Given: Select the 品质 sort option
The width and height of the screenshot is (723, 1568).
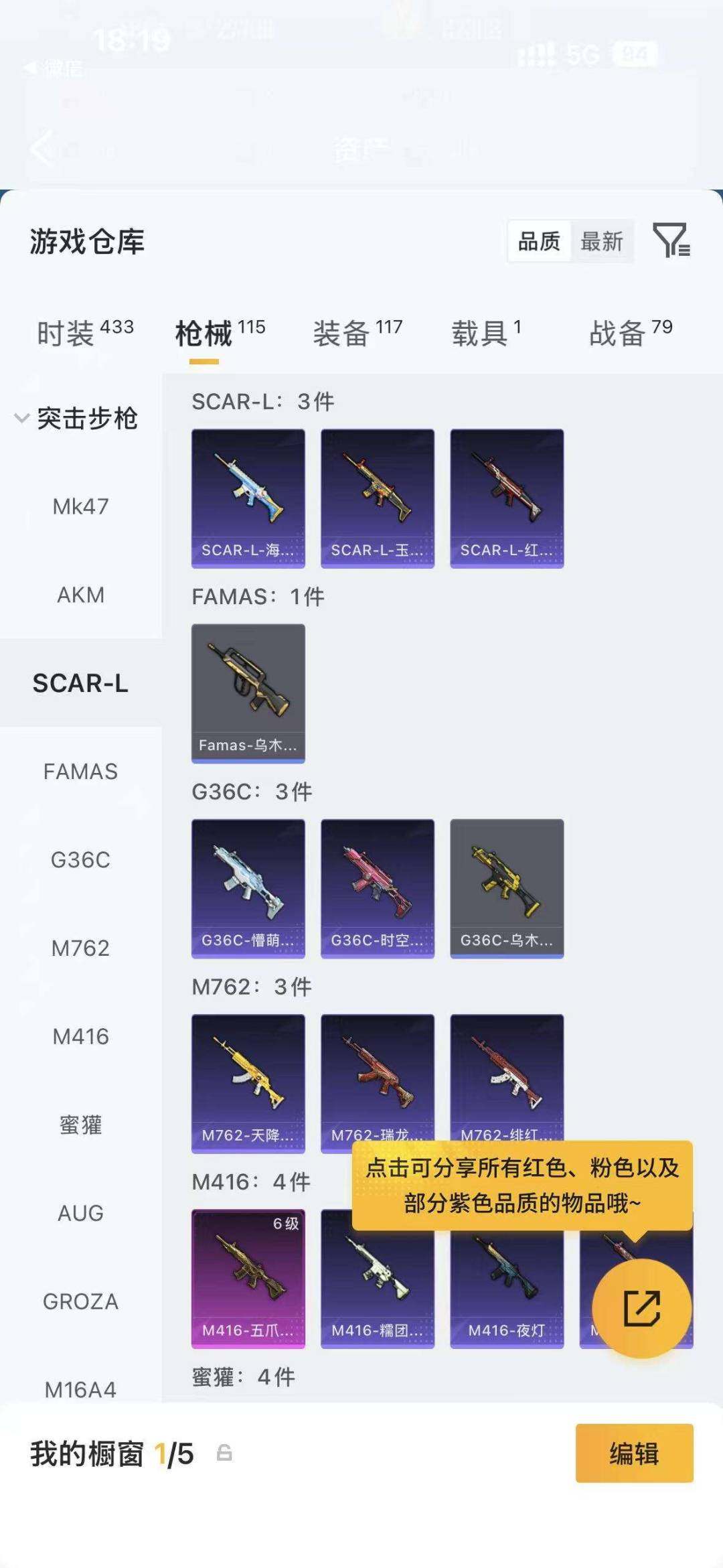Looking at the screenshot, I should coord(540,241).
